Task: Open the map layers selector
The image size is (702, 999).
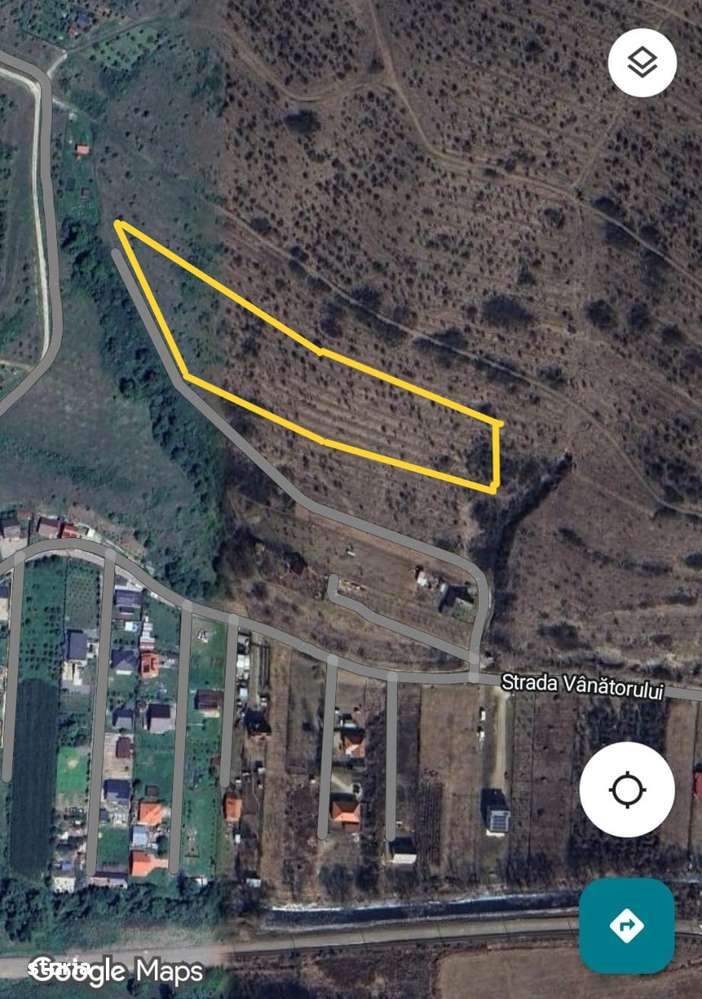Action: pos(642,63)
